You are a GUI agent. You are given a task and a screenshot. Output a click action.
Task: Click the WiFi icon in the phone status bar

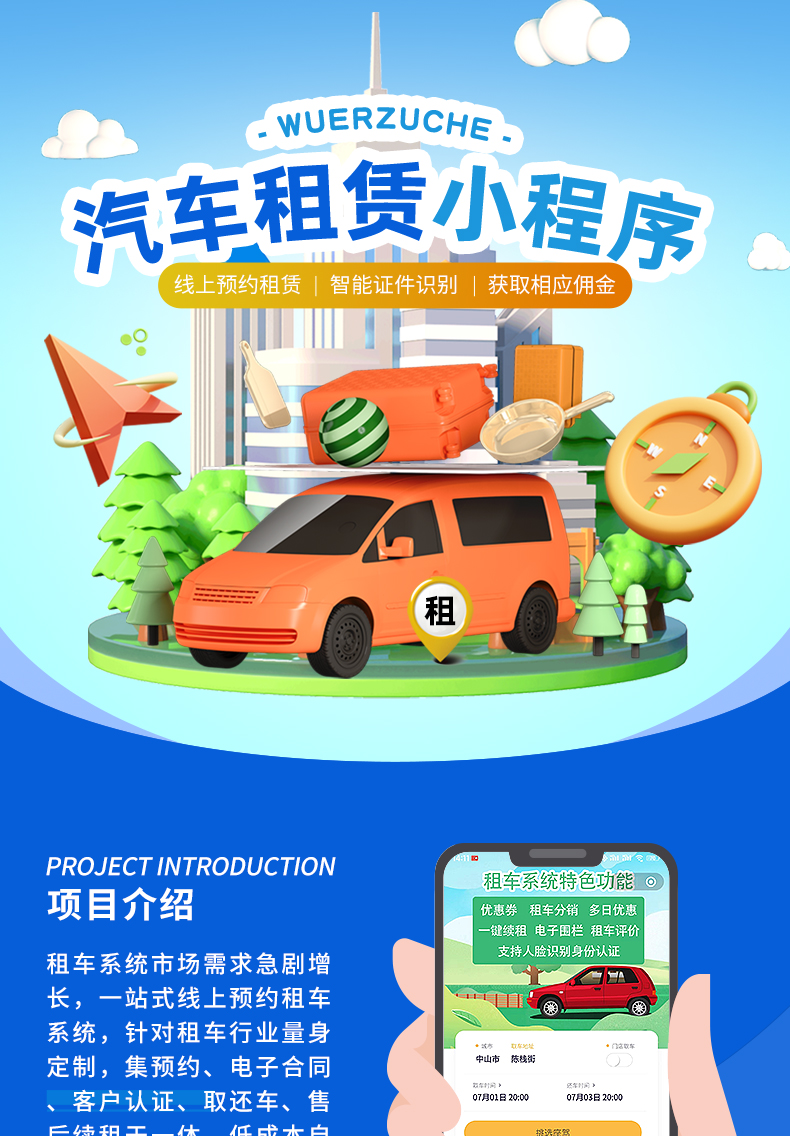639,857
